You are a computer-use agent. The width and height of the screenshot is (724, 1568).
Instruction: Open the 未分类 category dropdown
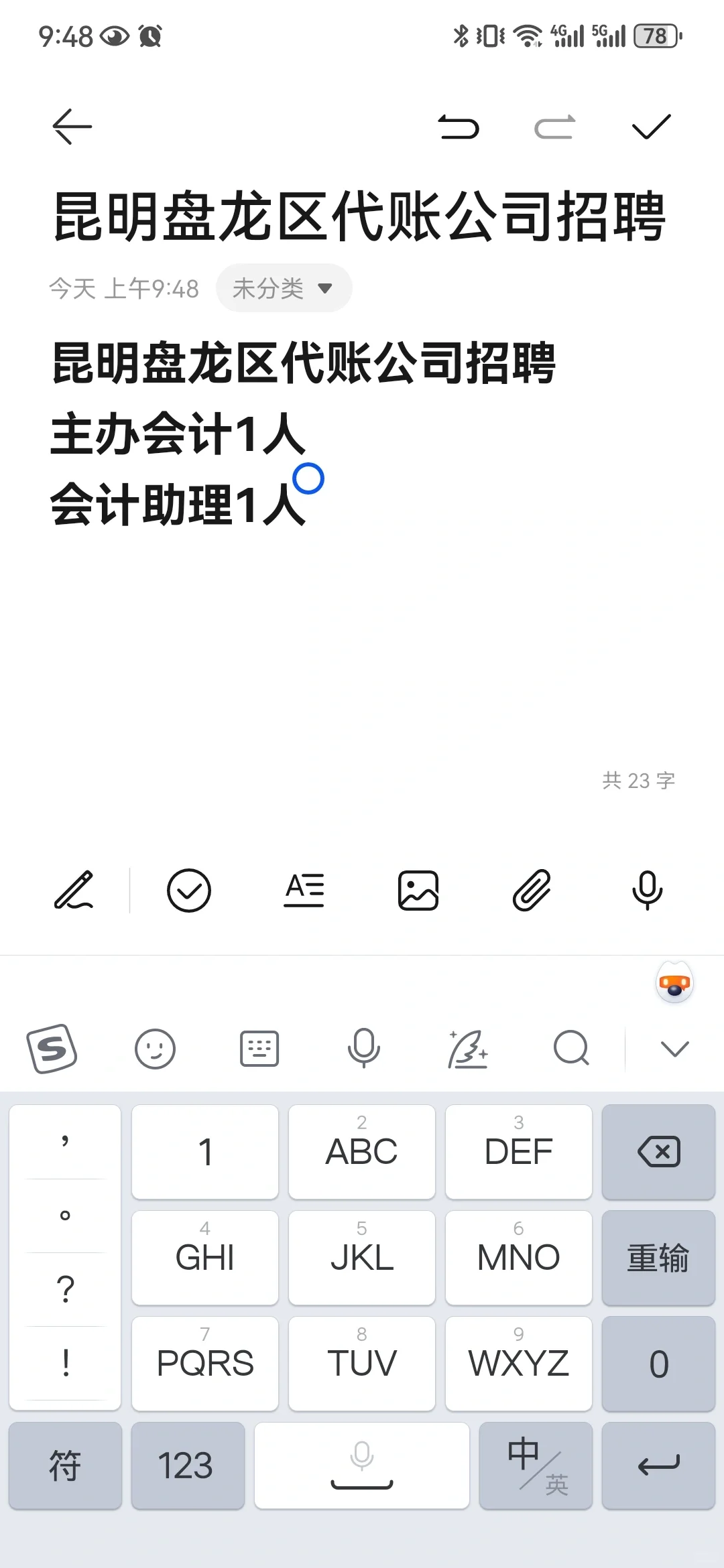[x=284, y=288]
